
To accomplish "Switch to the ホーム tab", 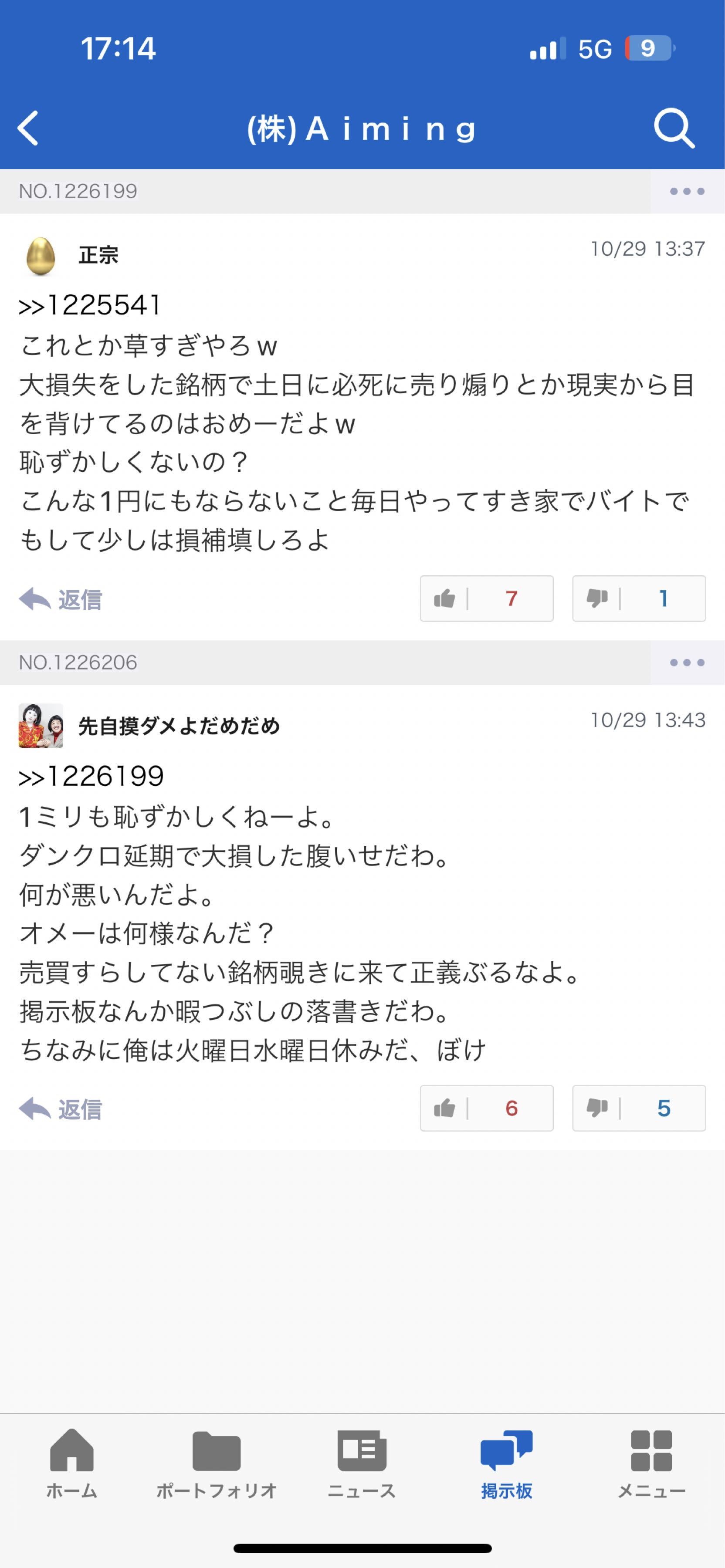I will point(72,1464).
